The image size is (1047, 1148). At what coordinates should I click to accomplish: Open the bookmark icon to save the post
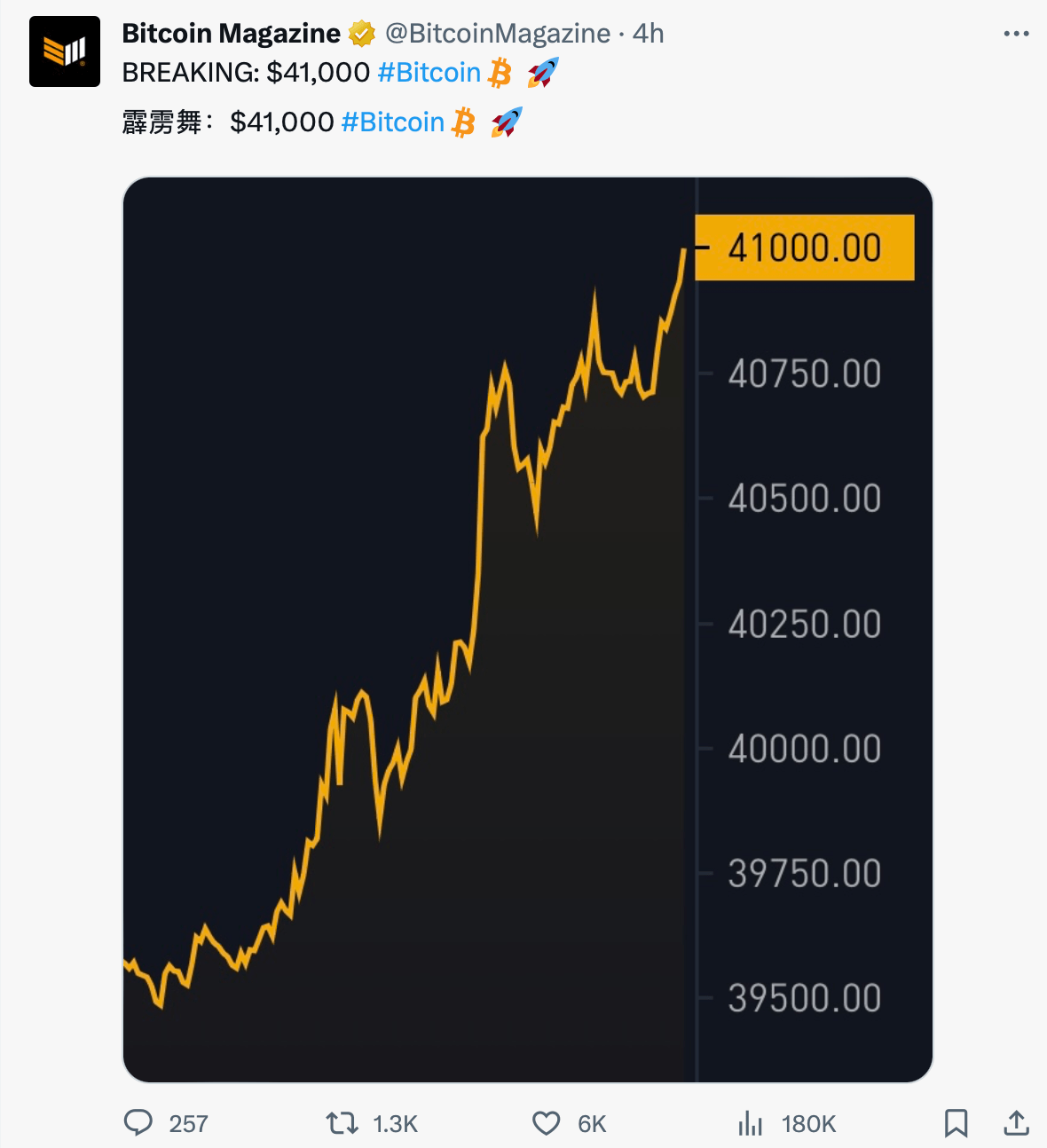point(957,1122)
